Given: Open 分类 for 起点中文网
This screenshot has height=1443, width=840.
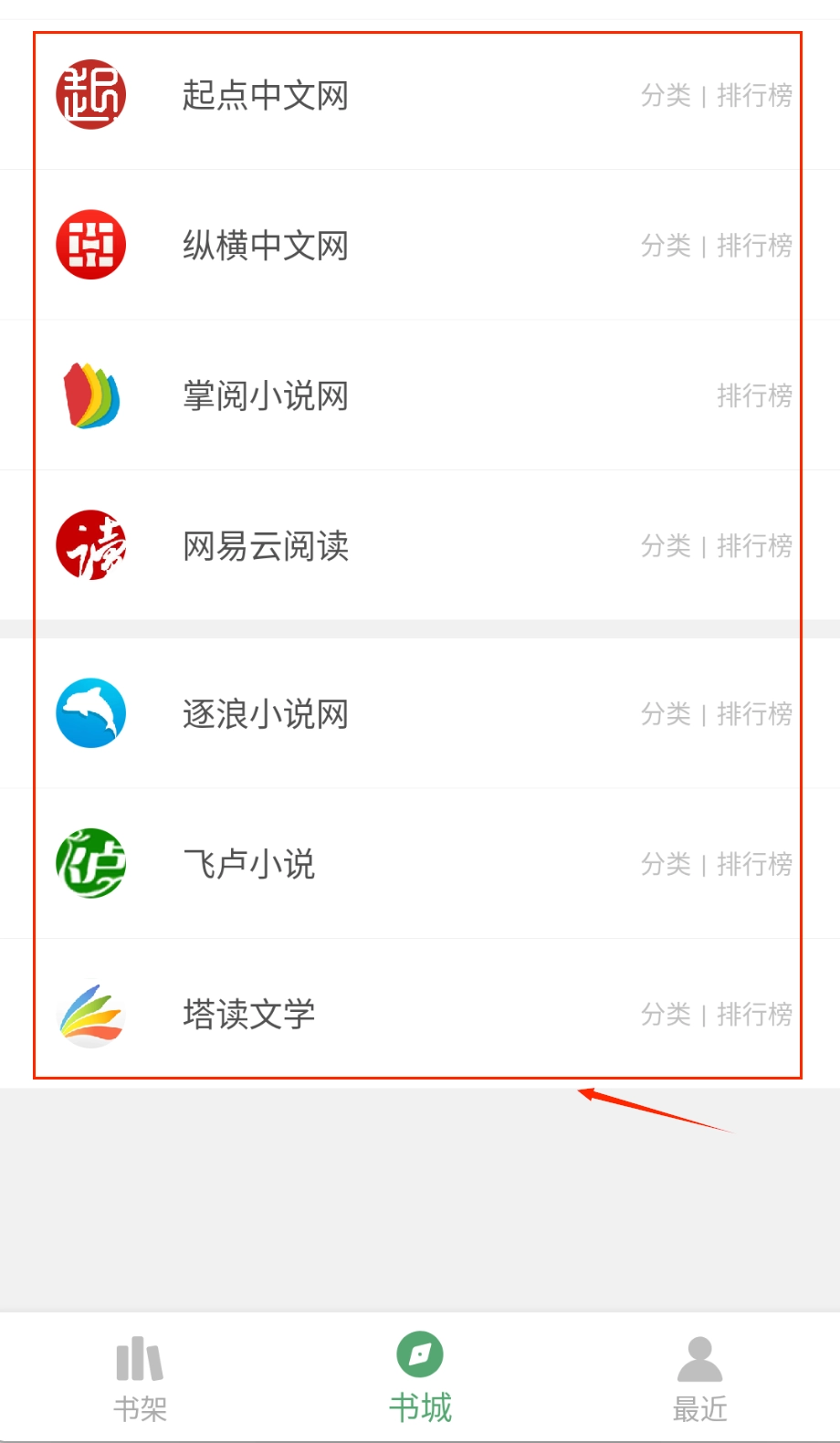Looking at the screenshot, I should [666, 95].
